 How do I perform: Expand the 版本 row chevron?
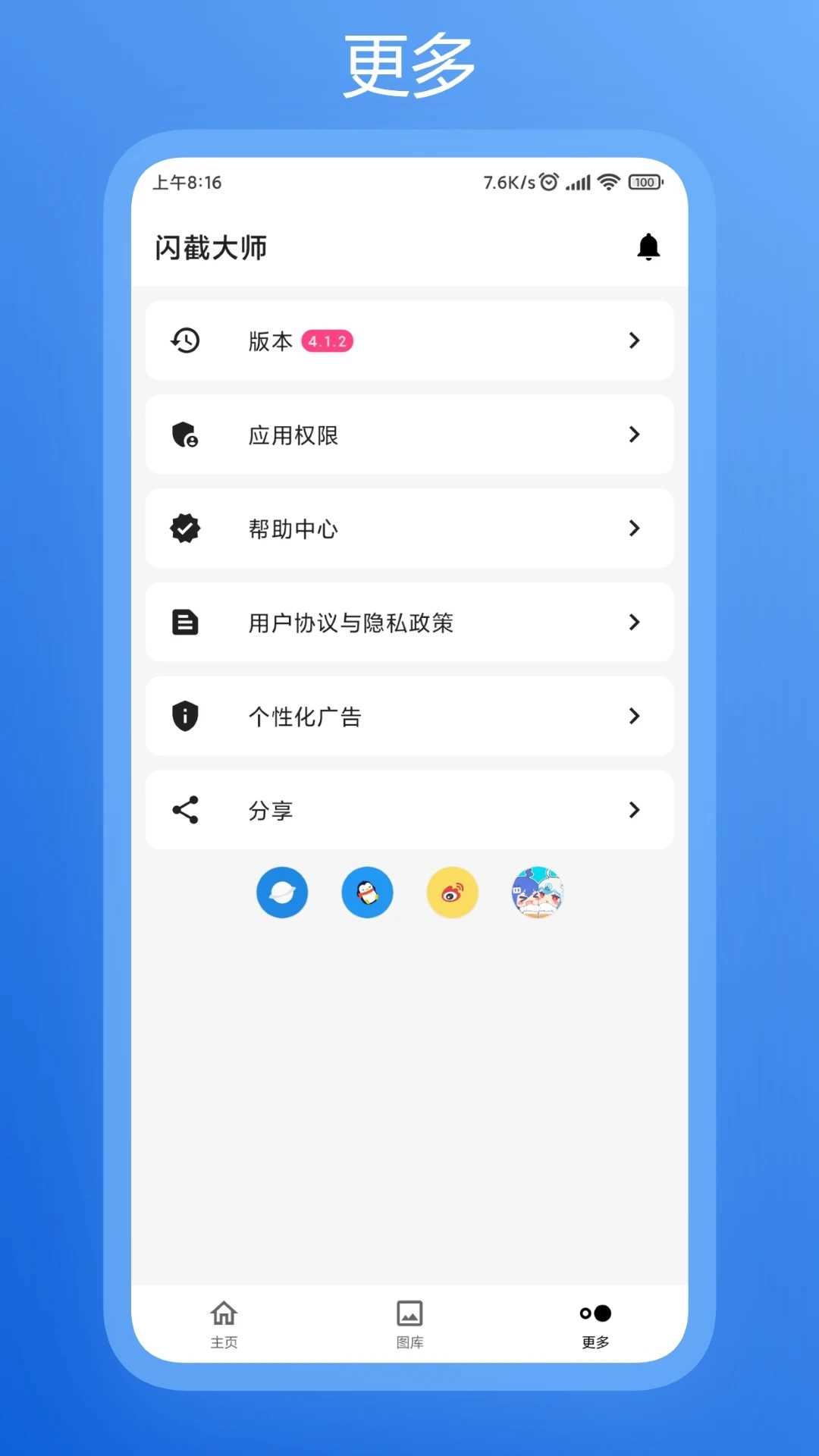click(634, 340)
